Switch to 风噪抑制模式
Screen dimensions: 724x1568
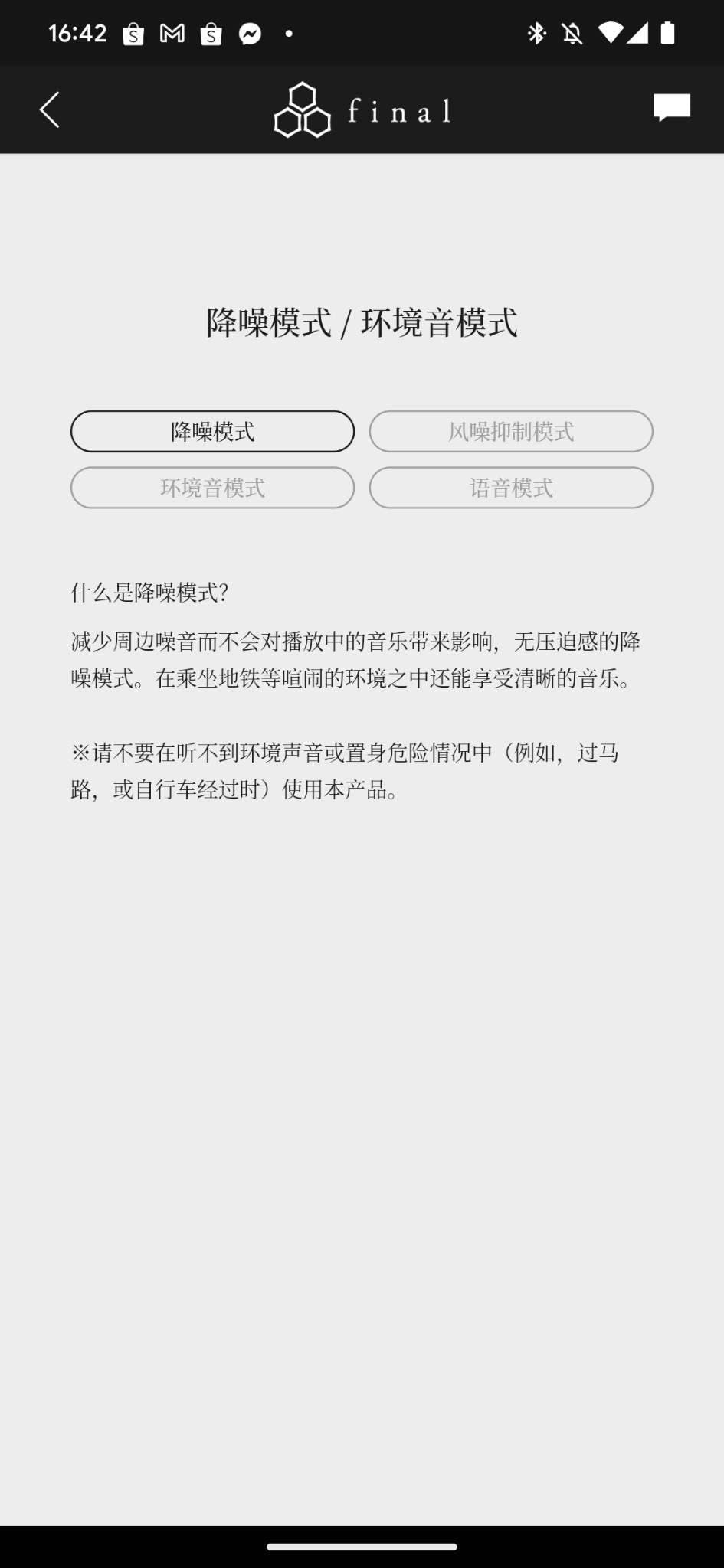[x=511, y=432]
